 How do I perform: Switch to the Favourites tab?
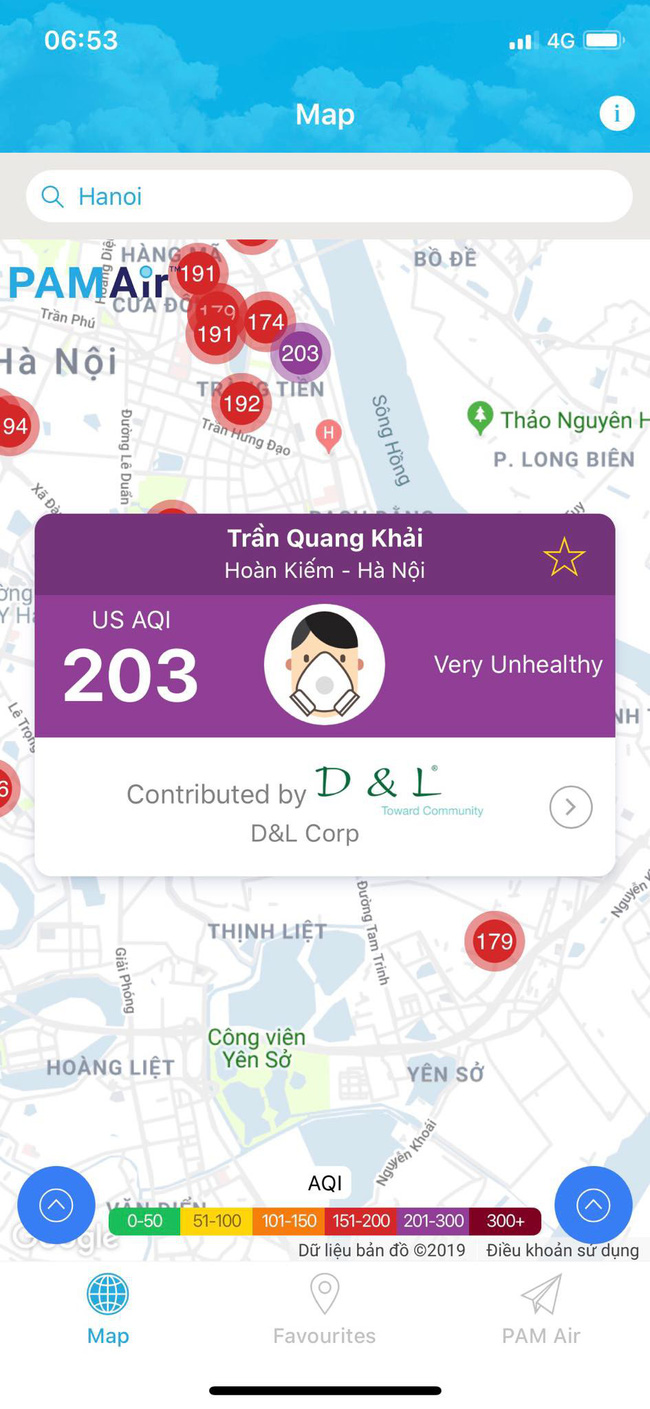(x=324, y=1310)
